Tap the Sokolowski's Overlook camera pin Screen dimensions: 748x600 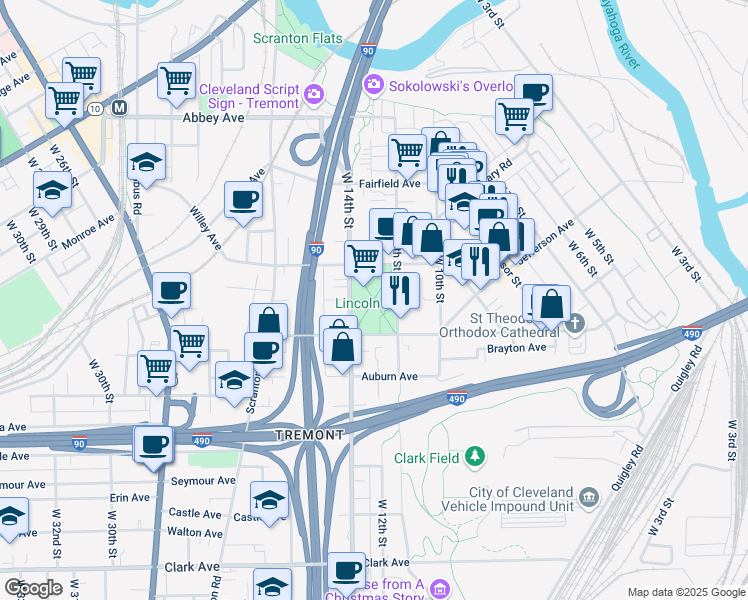click(374, 84)
